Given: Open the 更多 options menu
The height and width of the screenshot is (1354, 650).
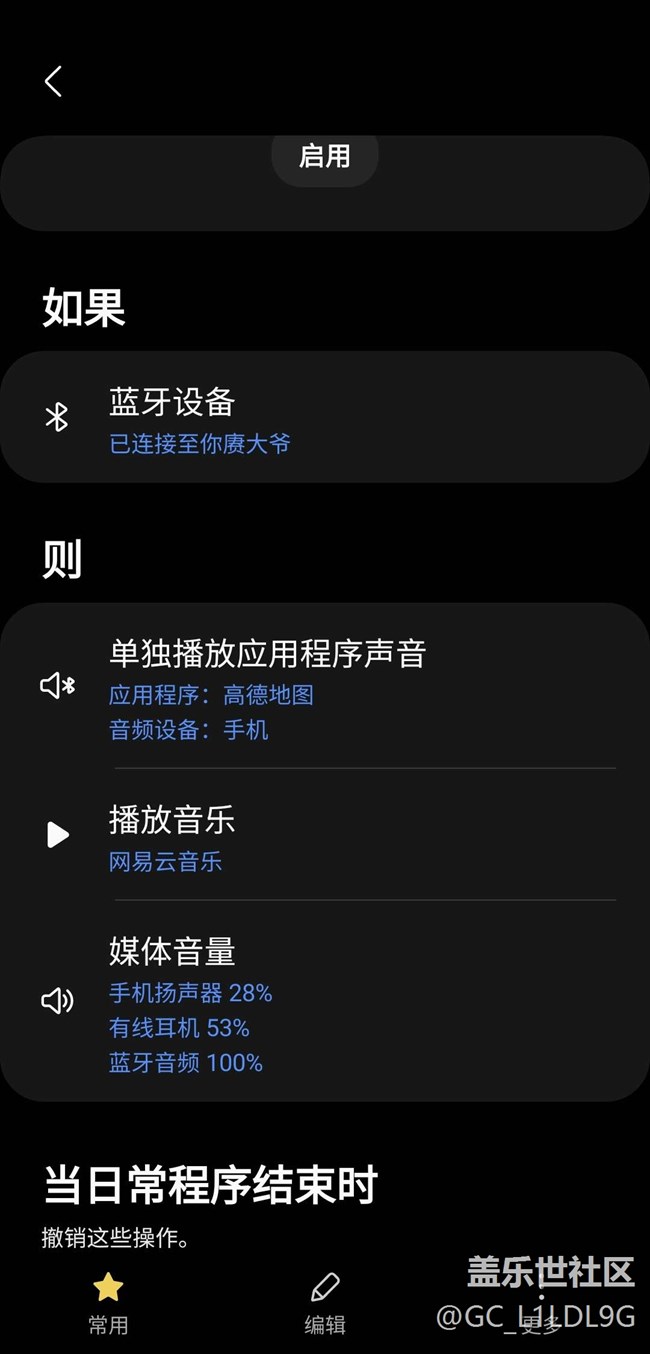Looking at the screenshot, I should tap(541, 1303).
